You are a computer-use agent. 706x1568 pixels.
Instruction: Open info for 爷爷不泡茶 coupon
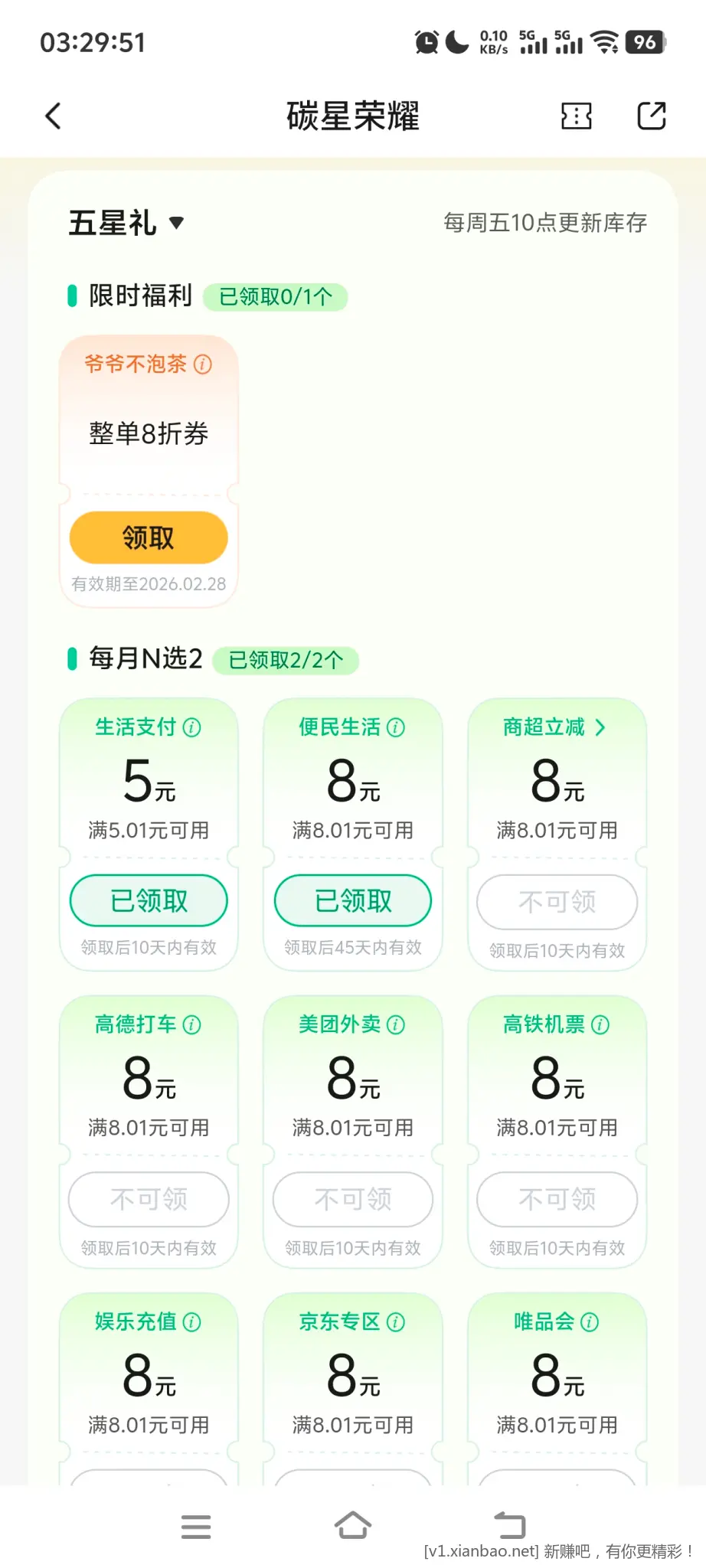[202, 365]
